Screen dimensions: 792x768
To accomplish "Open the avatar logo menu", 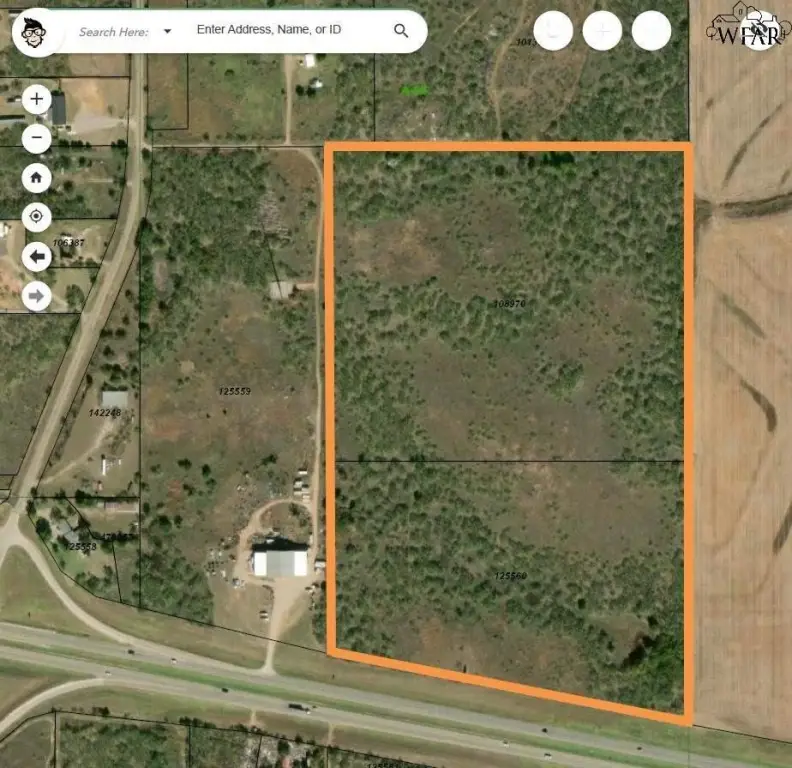I will point(36,33).
